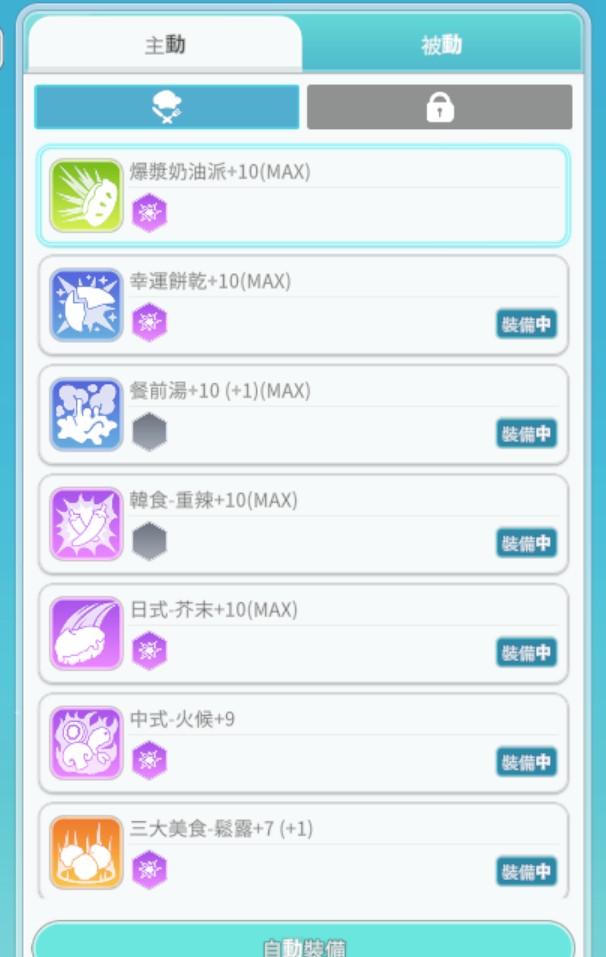Switch to the 被動 tab
Screen dimensions: 606x957
[x=441, y=45]
